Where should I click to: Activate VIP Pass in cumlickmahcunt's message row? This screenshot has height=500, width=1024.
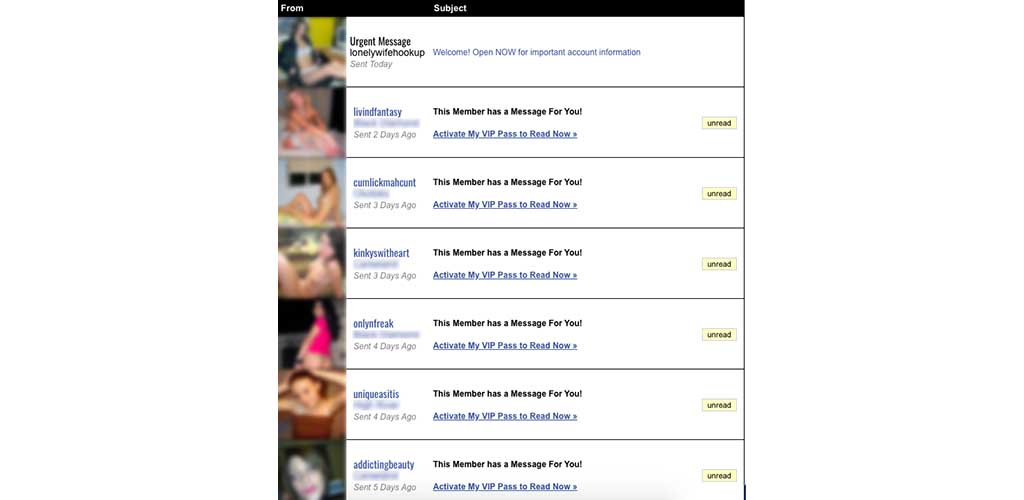tap(504, 205)
